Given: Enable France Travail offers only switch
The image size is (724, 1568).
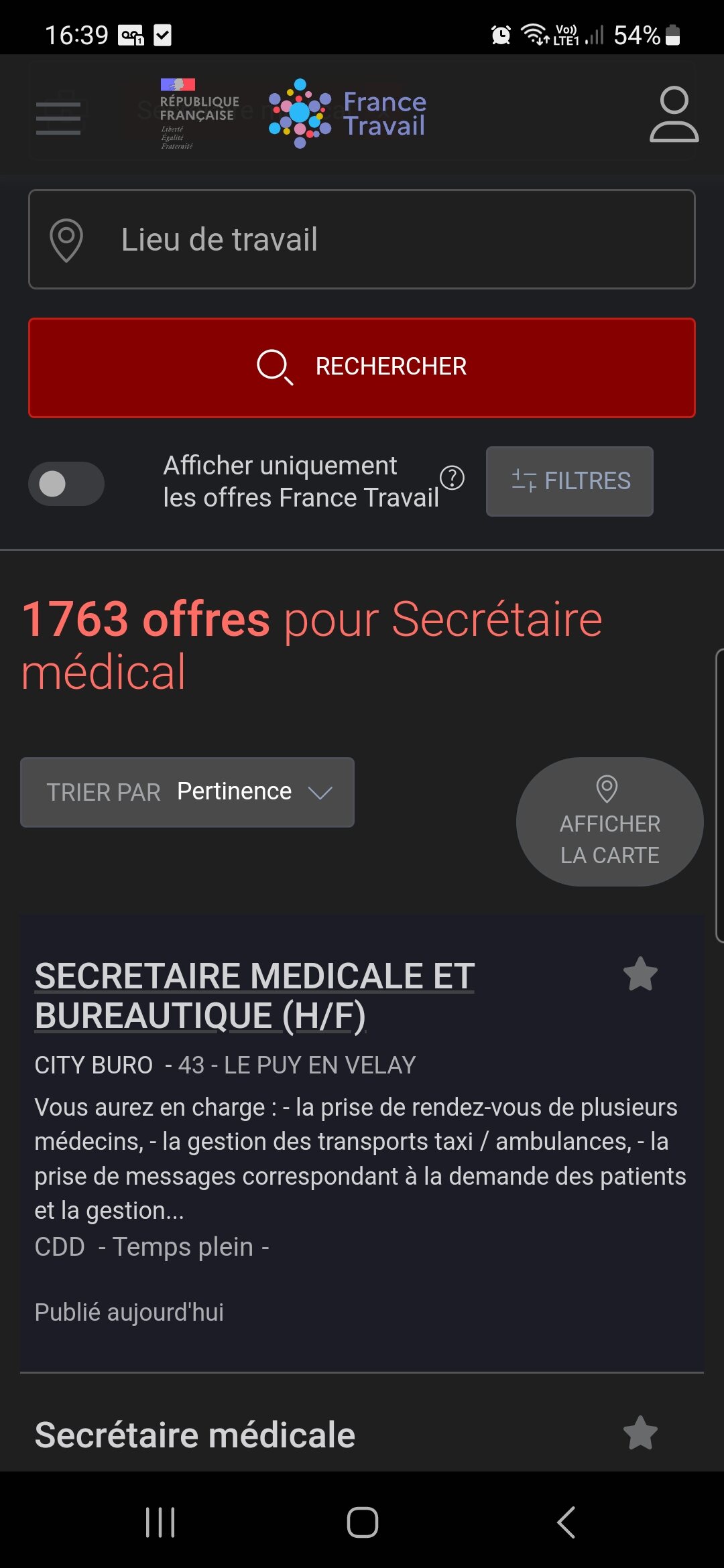Looking at the screenshot, I should pyautogui.click(x=66, y=483).
